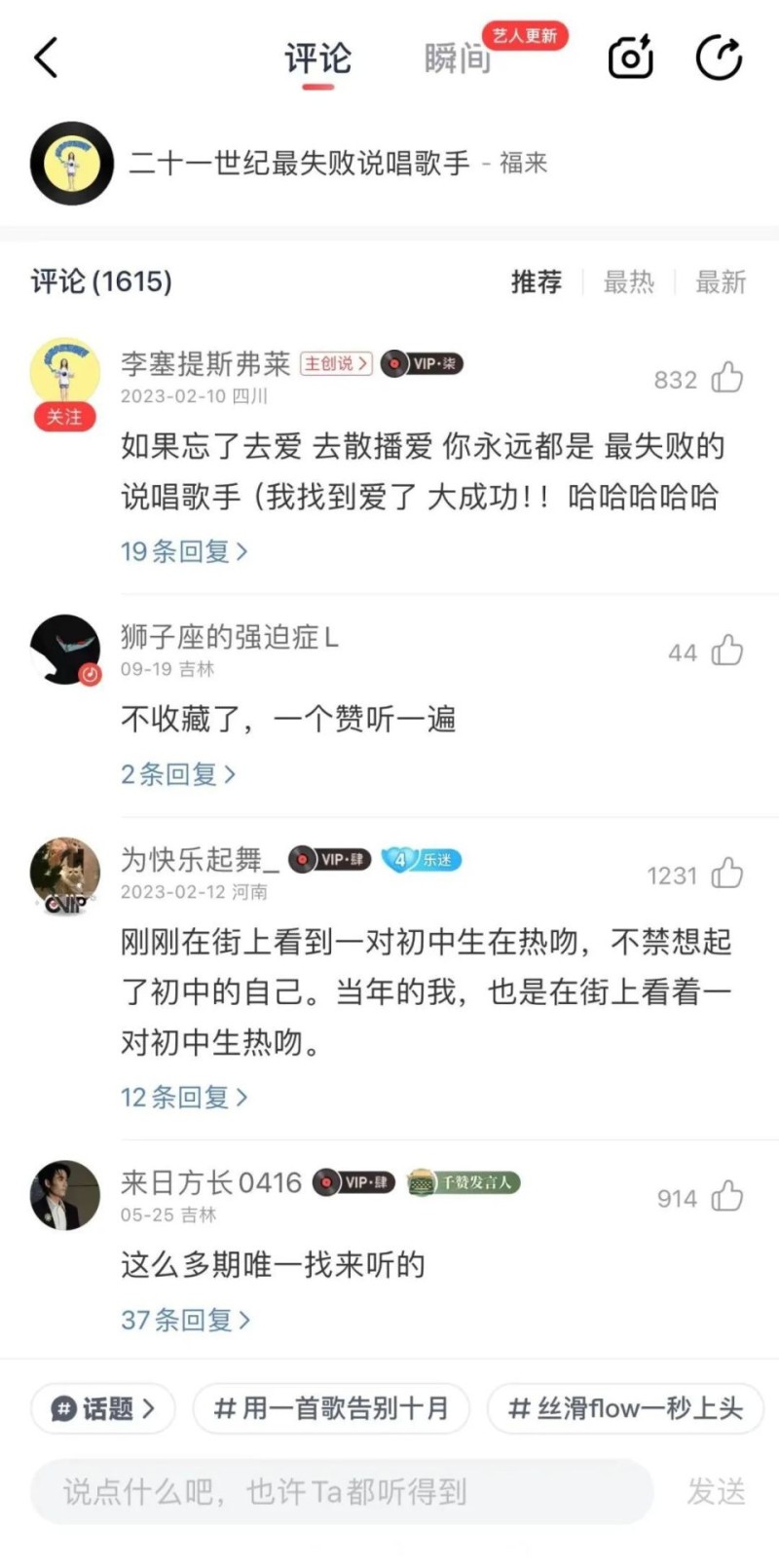Share using the top-right arrow icon
Screen dimensions: 779x1568
click(x=719, y=57)
